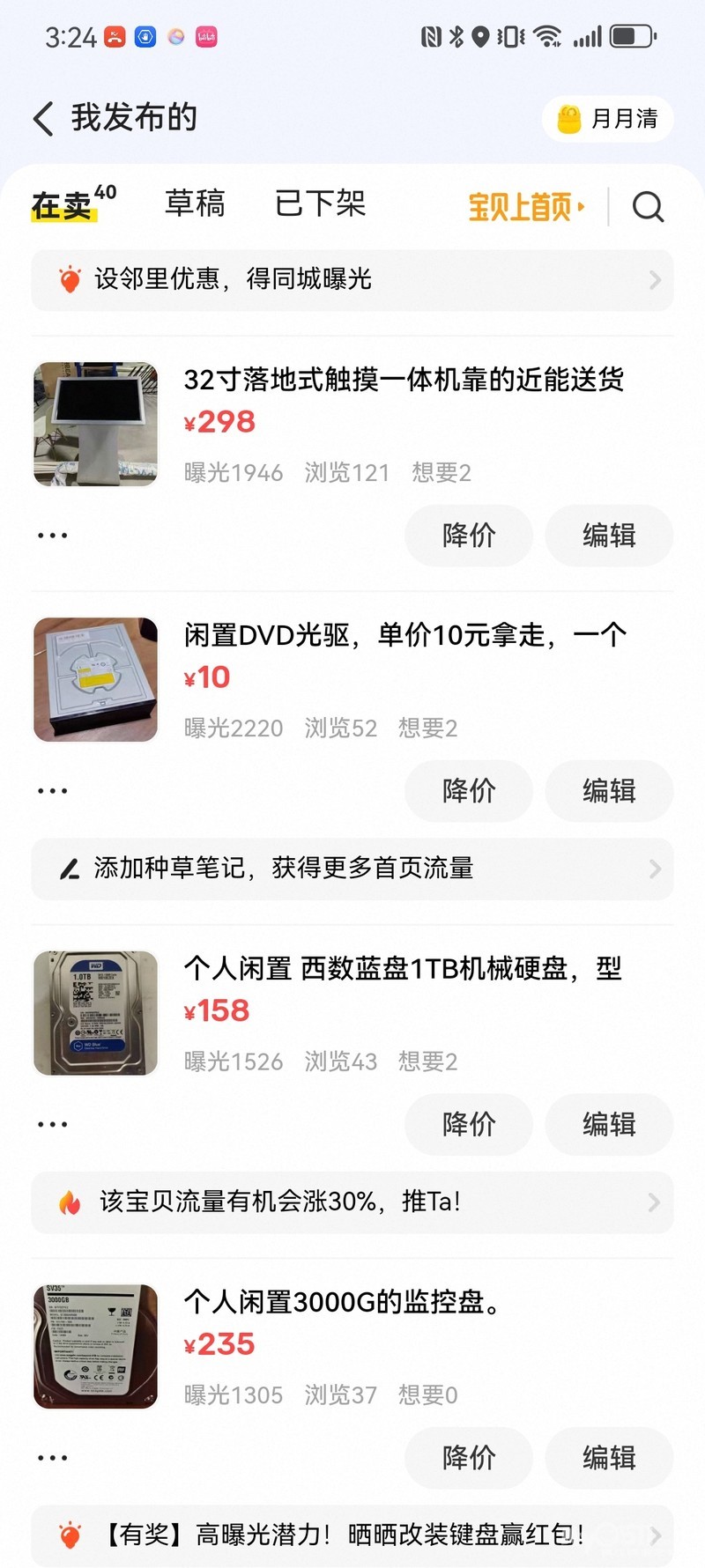Edit the 西数蓝盘1TB机械硬盘 listing
This screenshot has height=1568, width=705.
pos(609,1124)
